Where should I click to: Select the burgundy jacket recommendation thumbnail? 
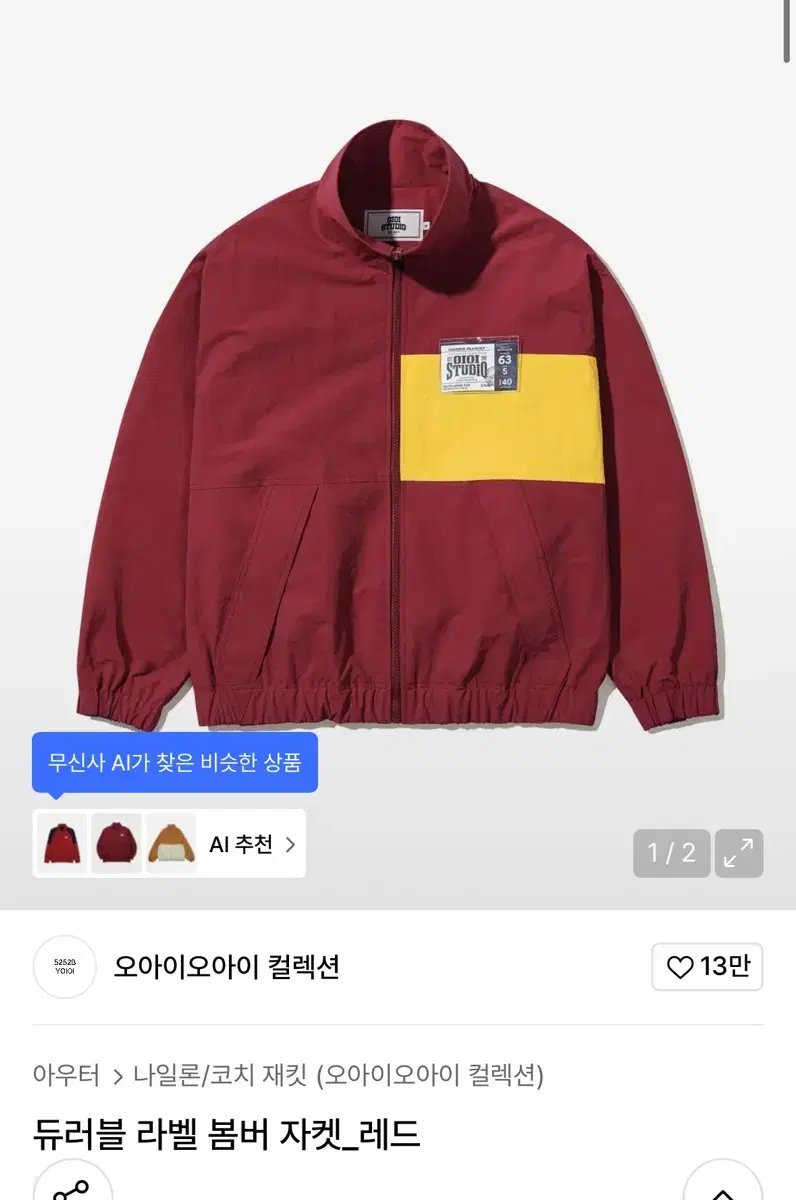click(x=116, y=844)
